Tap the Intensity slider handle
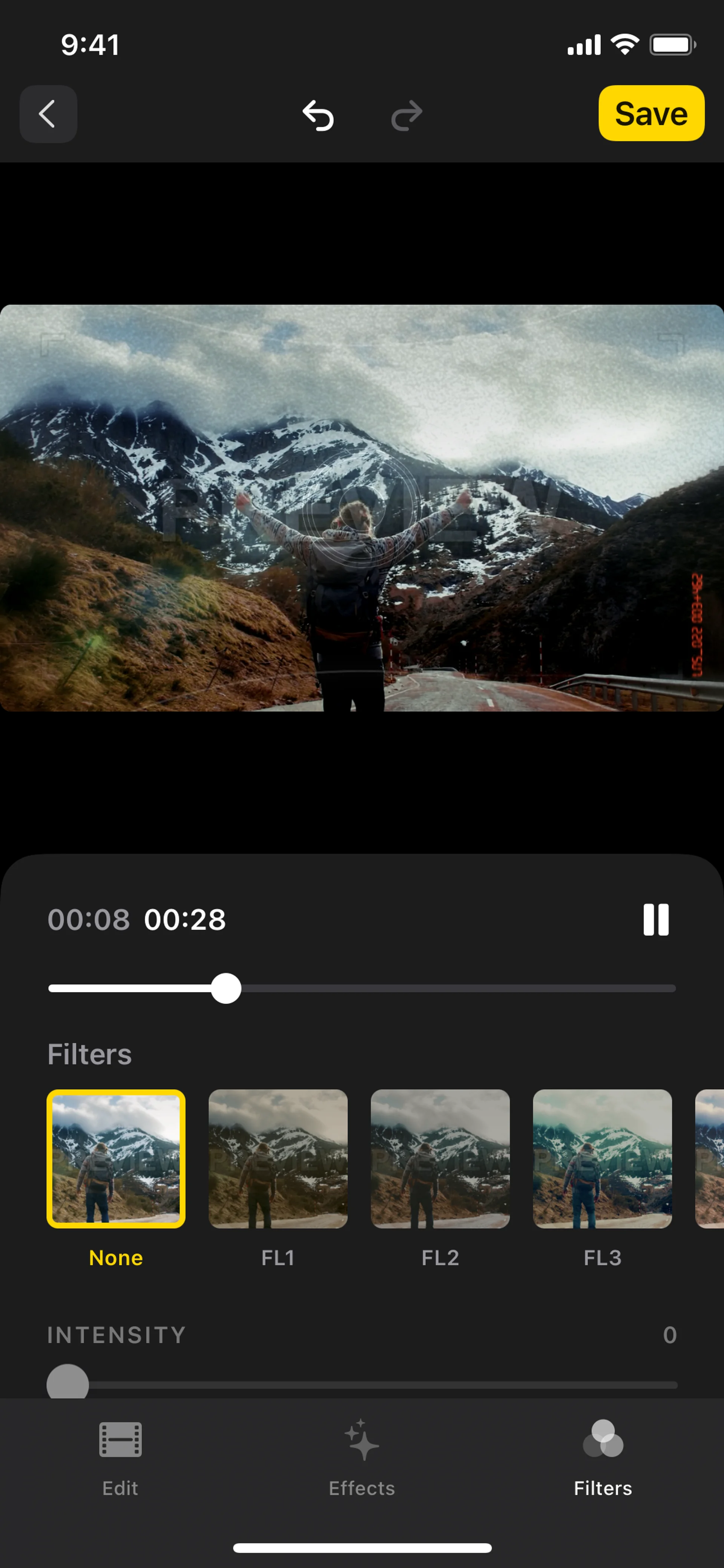The image size is (724, 1568). tap(68, 1383)
